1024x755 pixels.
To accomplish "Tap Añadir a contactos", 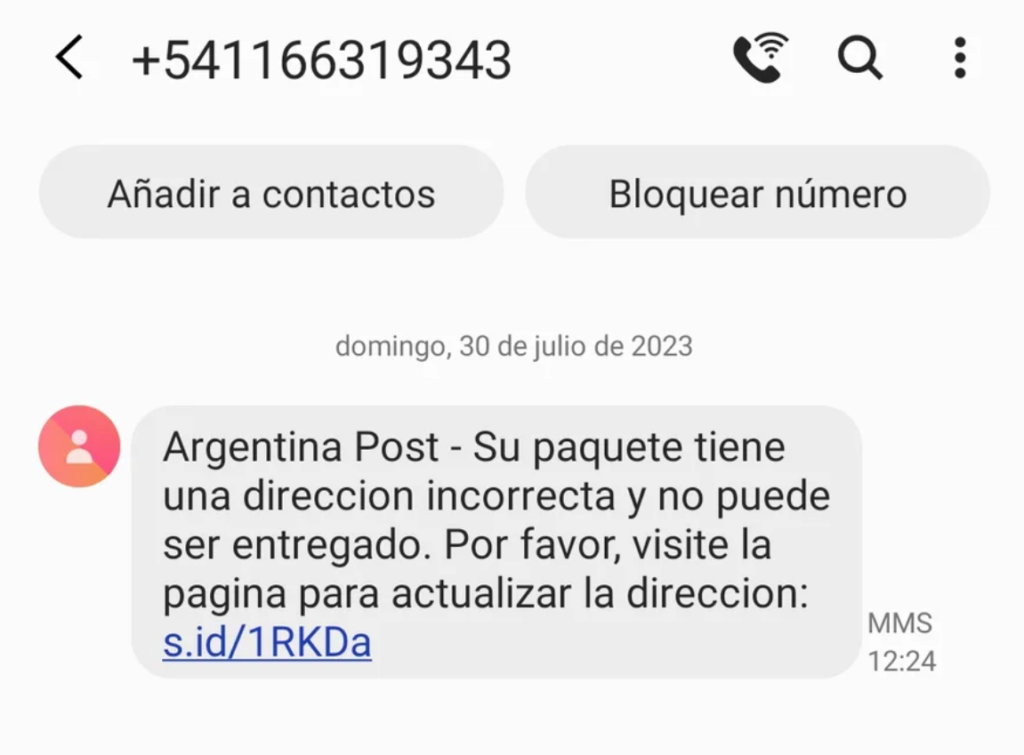I will tap(271, 193).
